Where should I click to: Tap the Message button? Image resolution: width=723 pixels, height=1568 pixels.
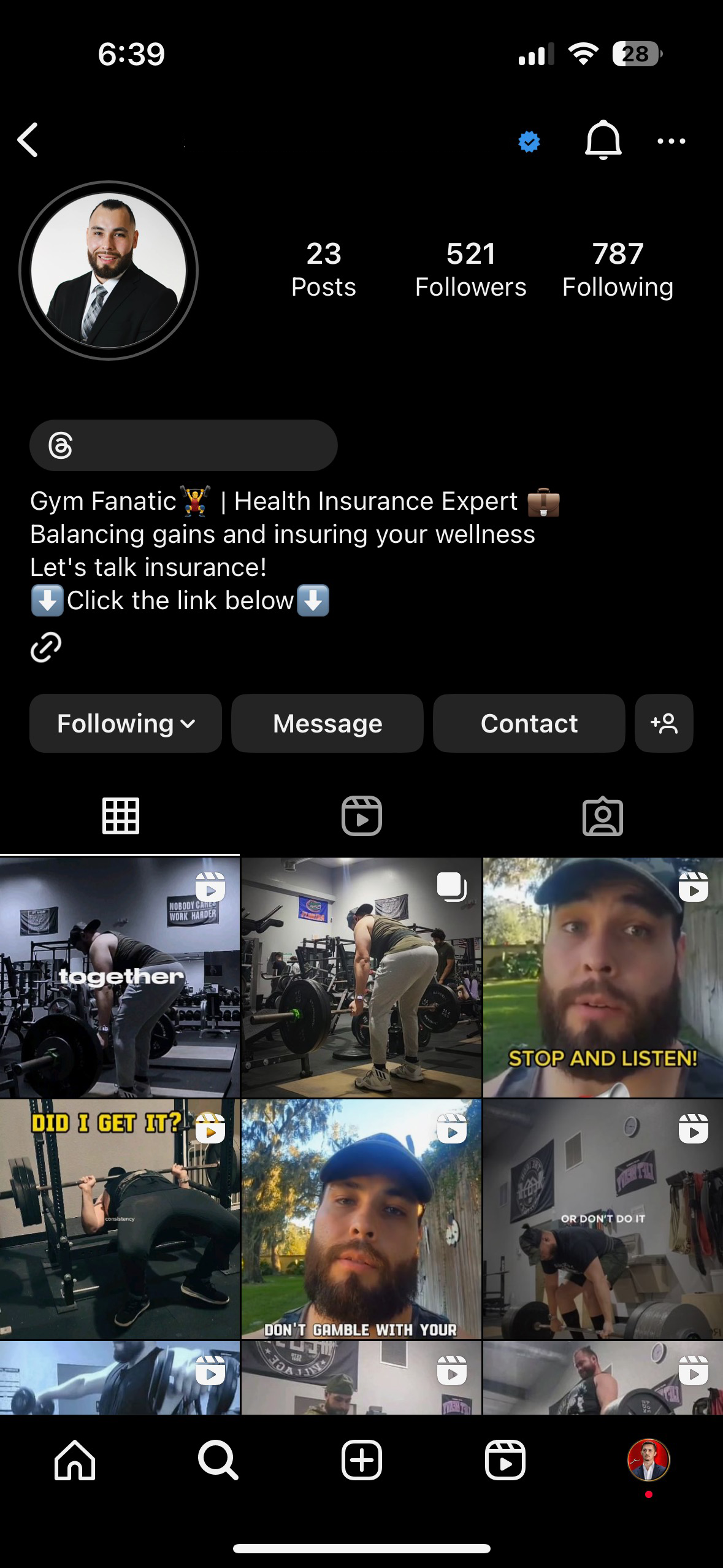click(327, 723)
